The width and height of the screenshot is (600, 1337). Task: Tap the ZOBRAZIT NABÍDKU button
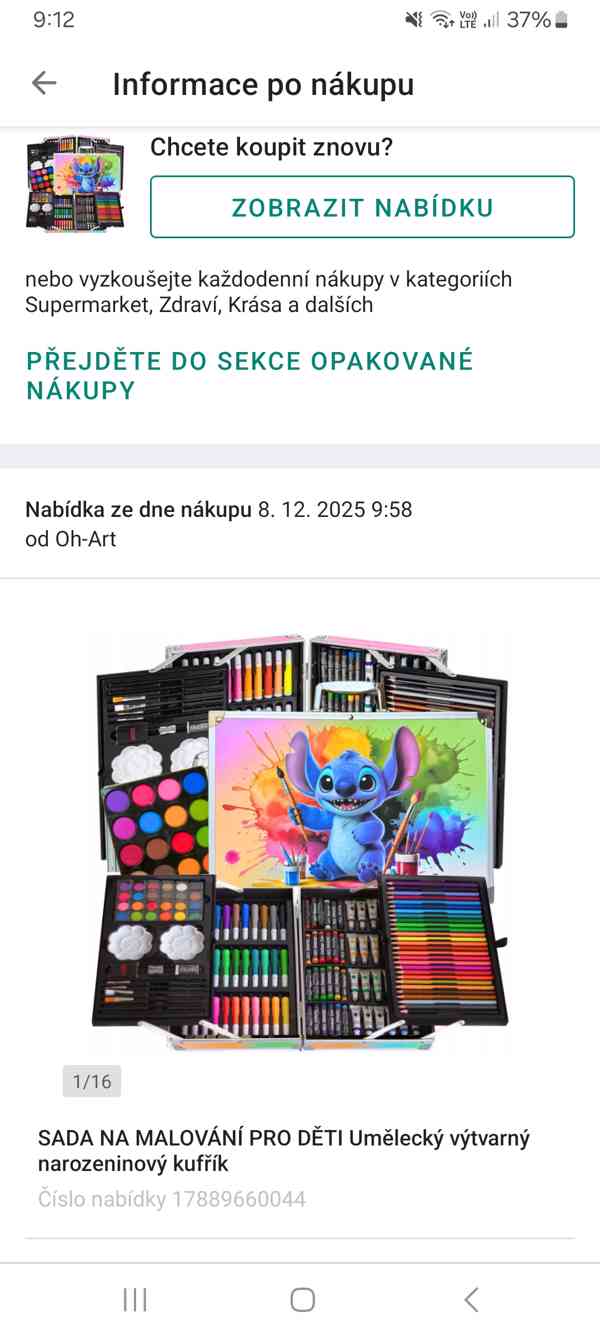[362, 207]
